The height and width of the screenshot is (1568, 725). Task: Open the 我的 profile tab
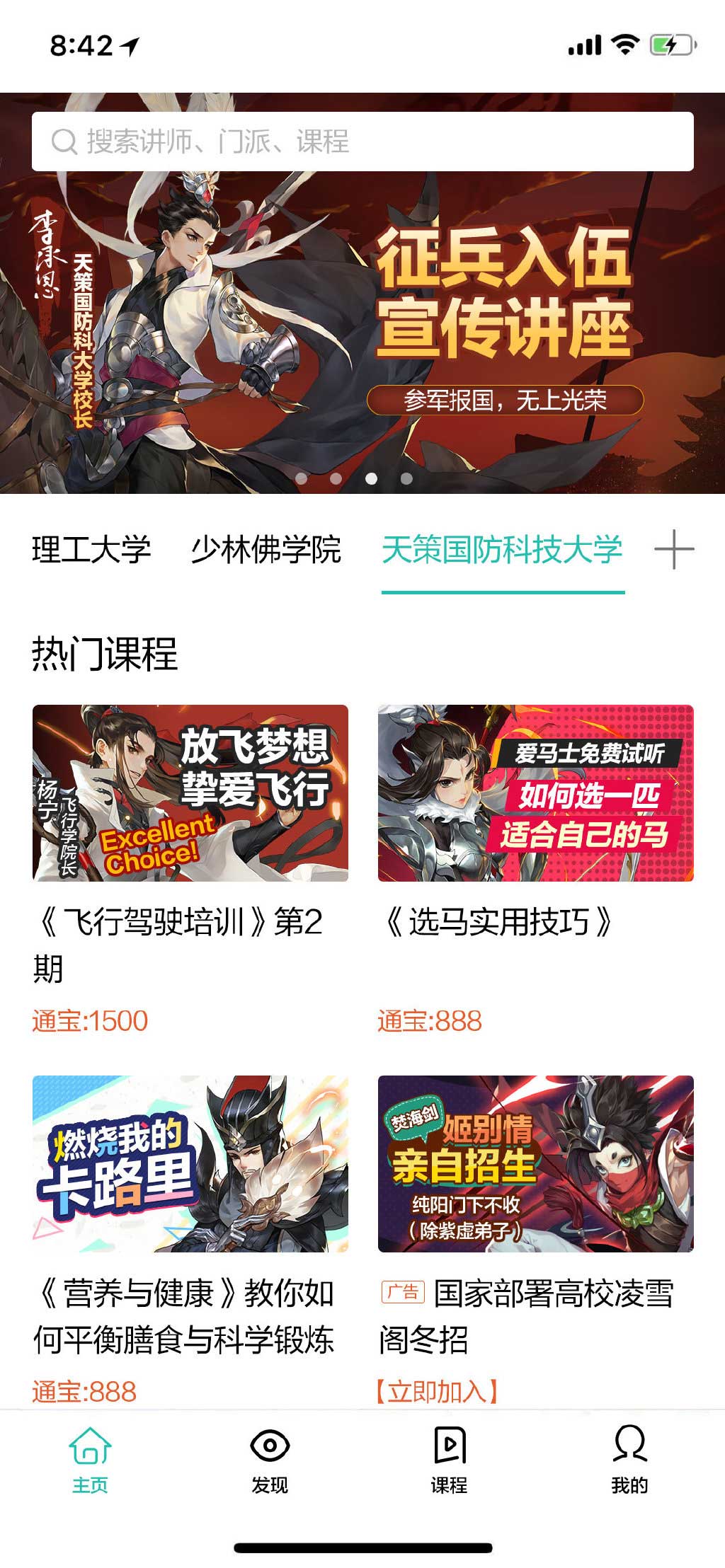(x=629, y=1459)
